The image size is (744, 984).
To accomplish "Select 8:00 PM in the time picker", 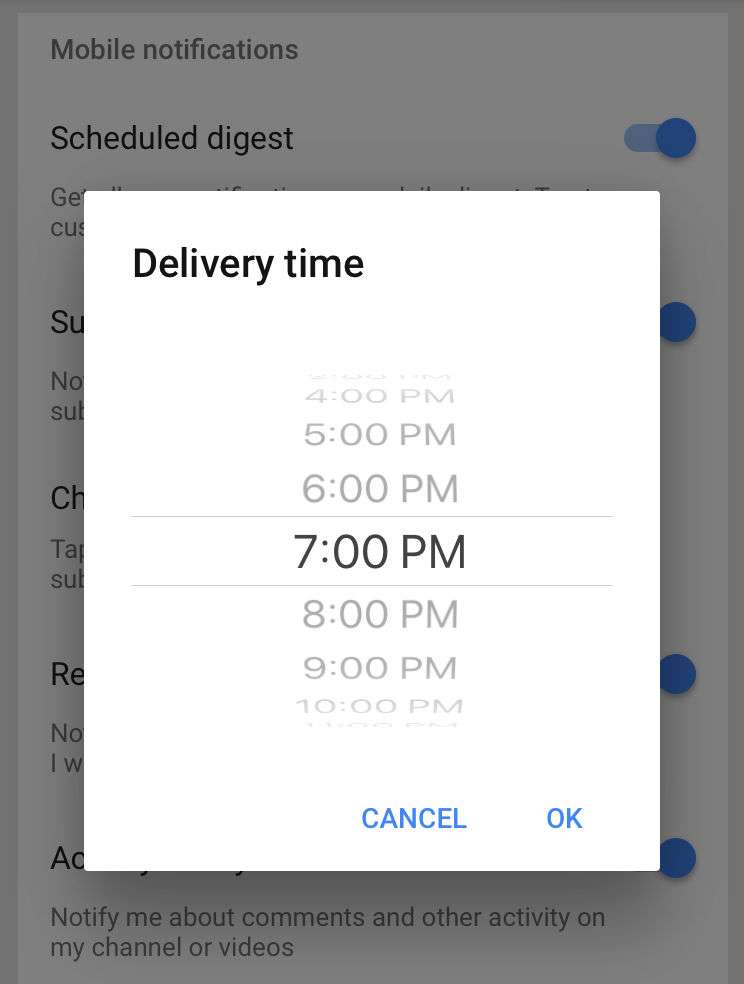I will (380, 614).
